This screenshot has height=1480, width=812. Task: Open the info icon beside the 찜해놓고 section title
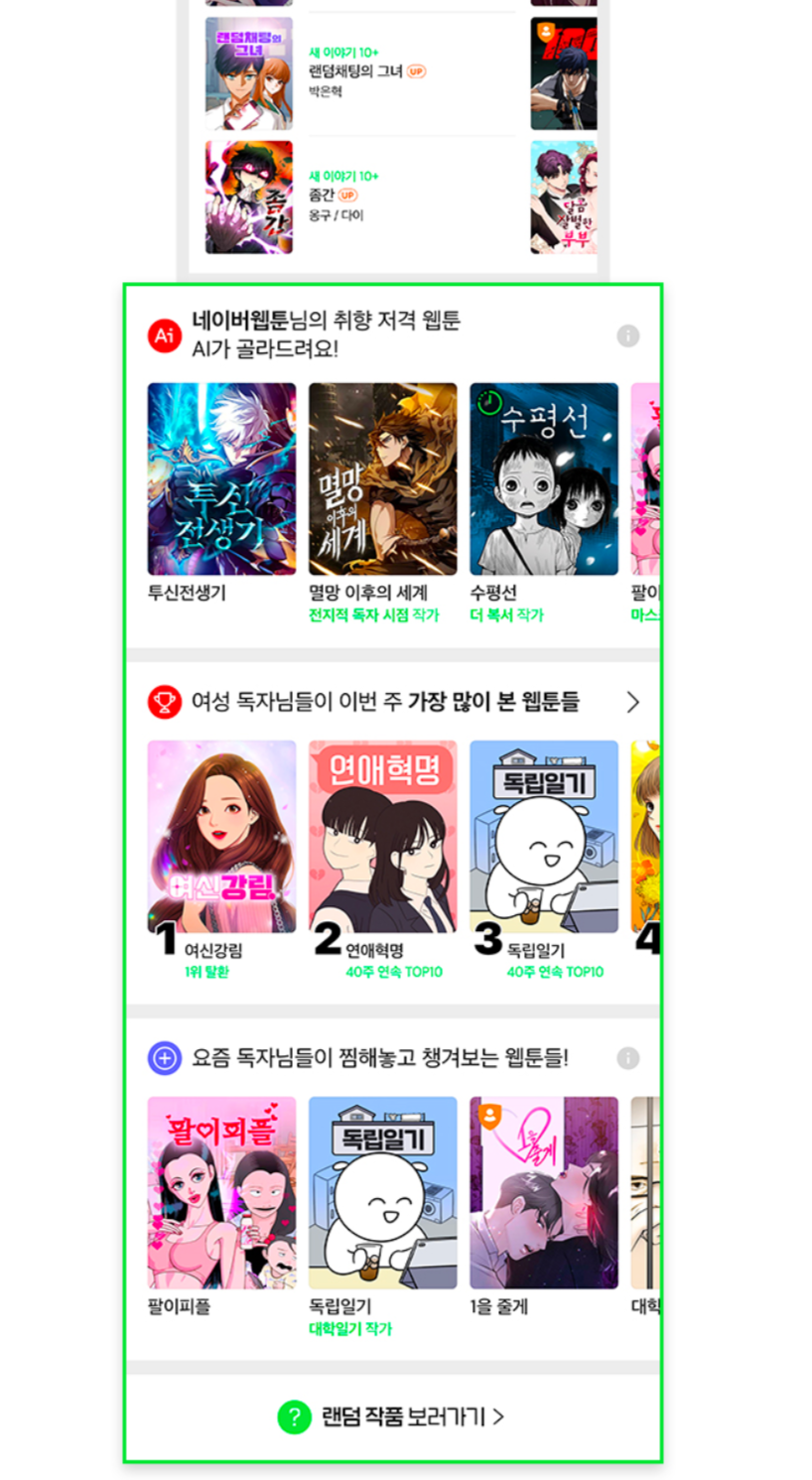[627, 1058]
